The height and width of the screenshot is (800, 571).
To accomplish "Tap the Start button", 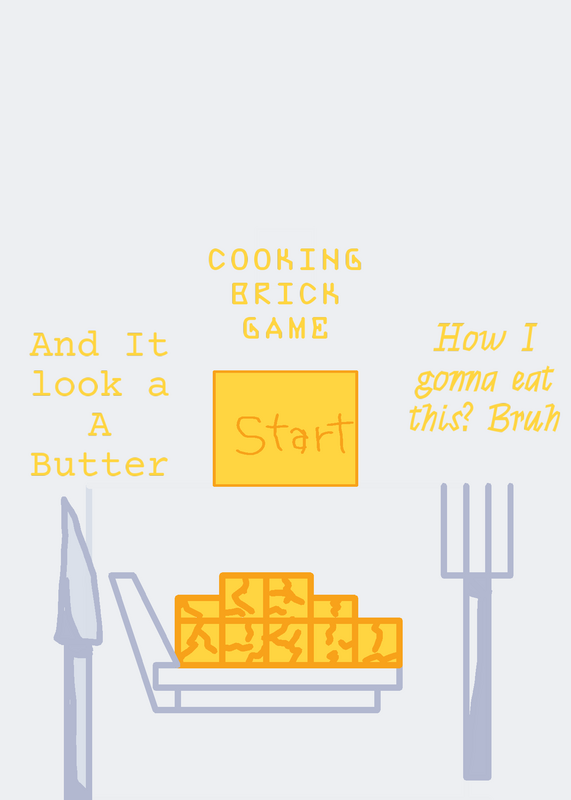I will pyautogui.click(x=285, y=429).
